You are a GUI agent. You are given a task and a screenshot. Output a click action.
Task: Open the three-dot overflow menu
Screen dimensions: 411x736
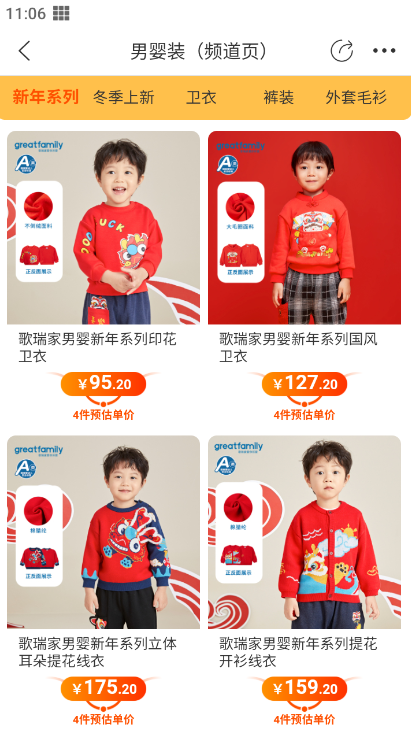(x=384, y=51)
